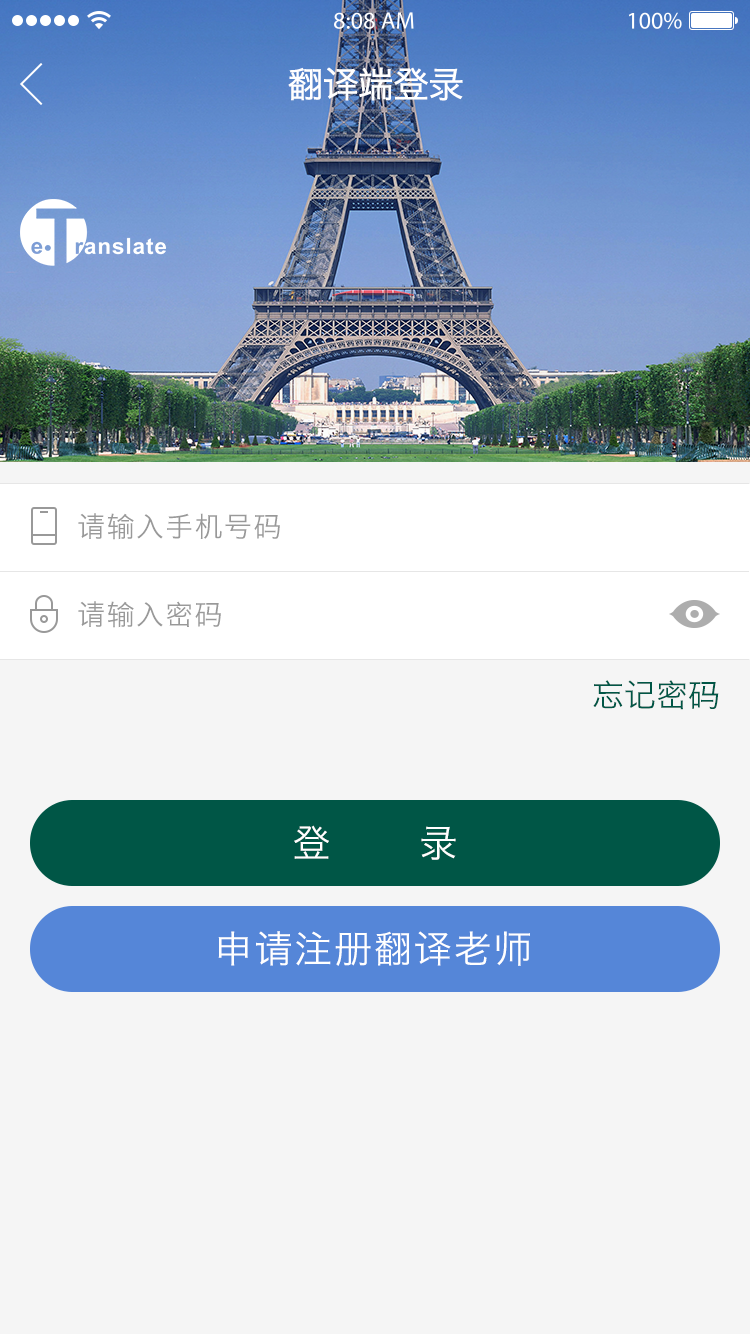Tap the green 登录 login button
This screenshot has height=1334, width=750.
click(375, 843)
